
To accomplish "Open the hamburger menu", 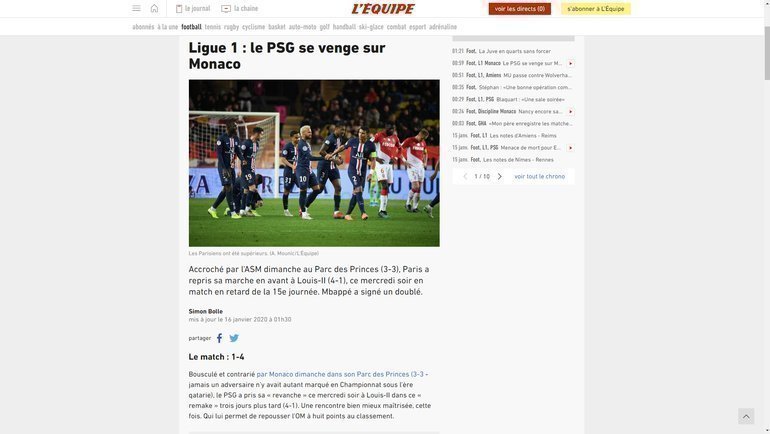I will [136, 8].
